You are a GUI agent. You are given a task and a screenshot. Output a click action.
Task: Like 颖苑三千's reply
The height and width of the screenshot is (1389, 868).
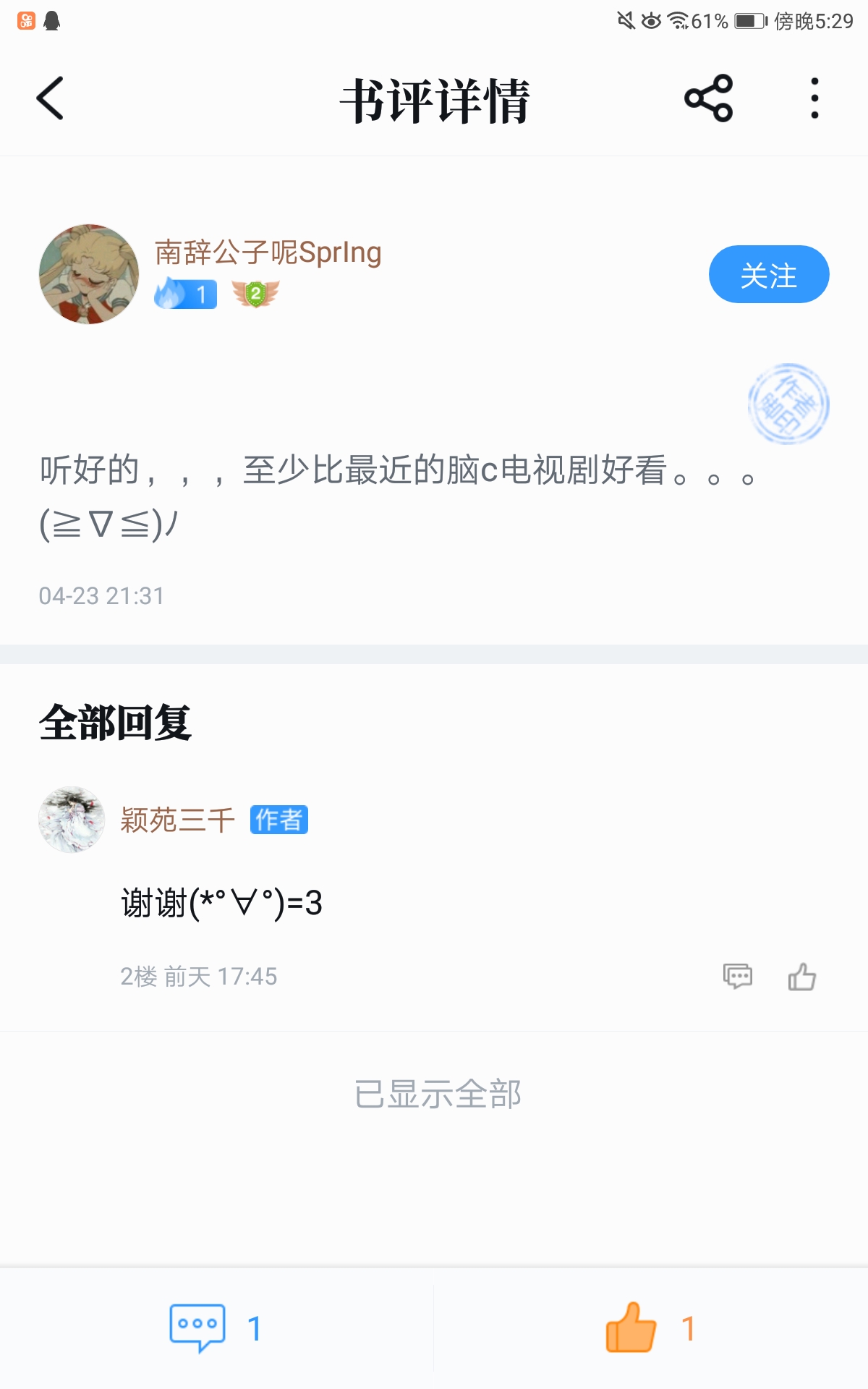click(801, 977)
